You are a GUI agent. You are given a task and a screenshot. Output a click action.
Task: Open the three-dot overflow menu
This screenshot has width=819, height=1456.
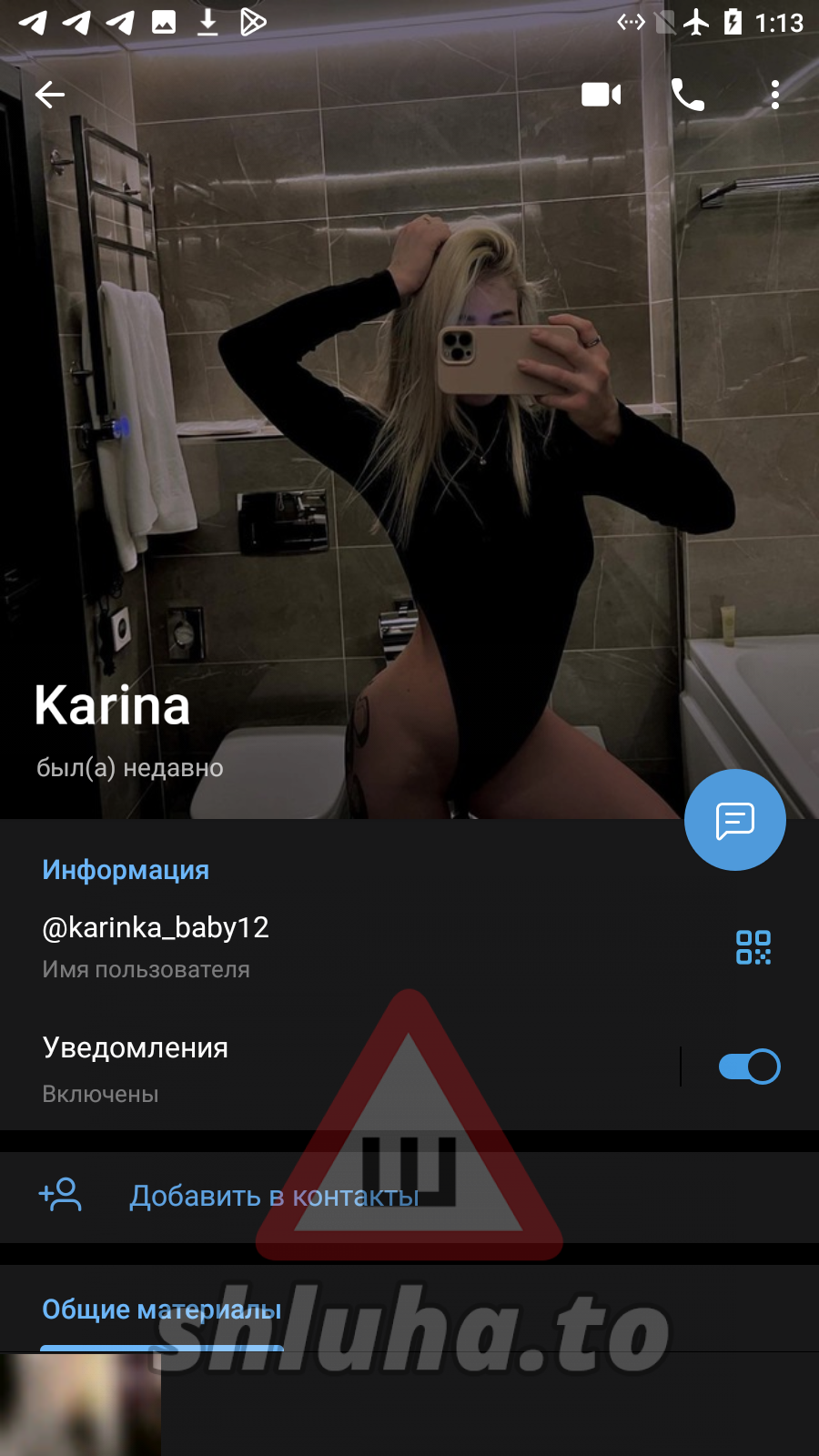pyautogui.click(x=774, y=95)
